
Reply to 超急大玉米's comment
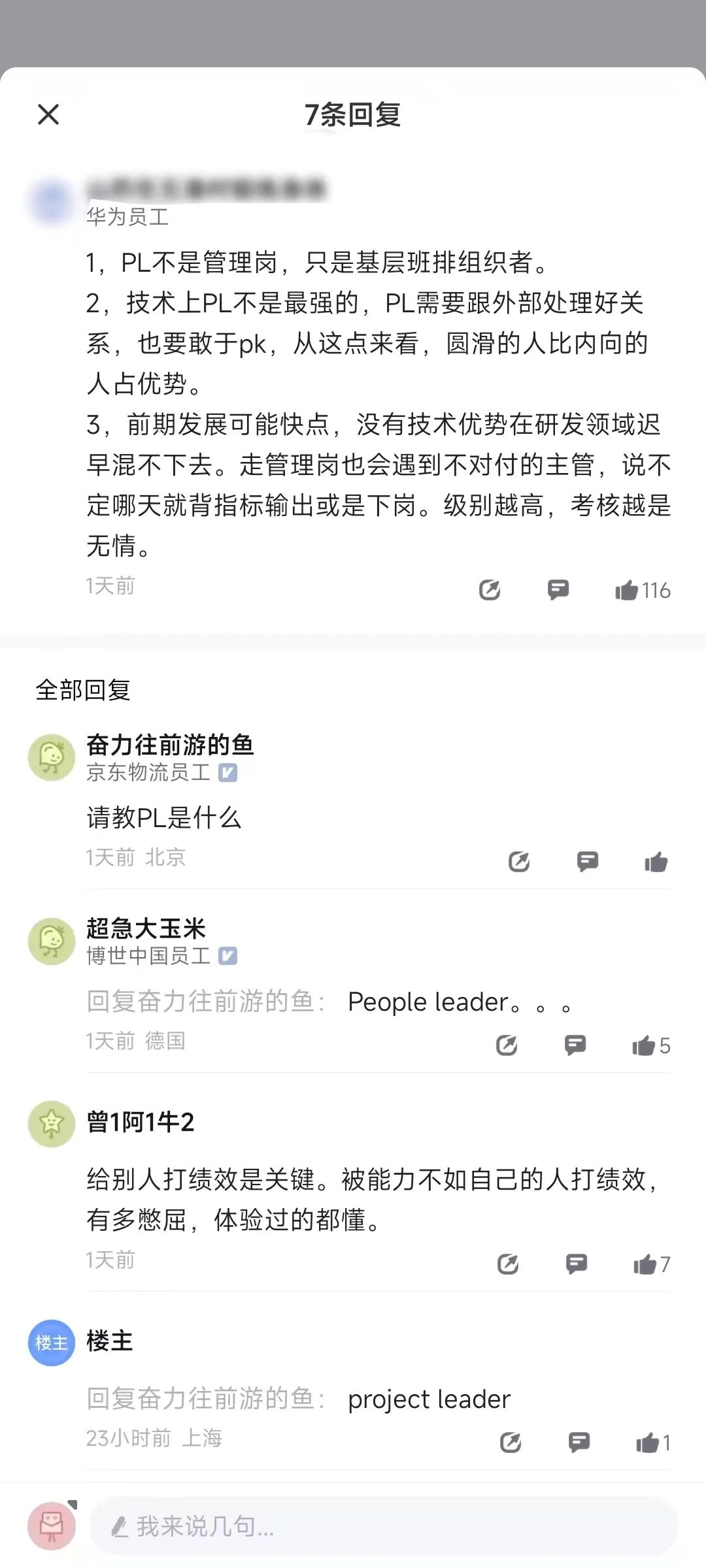[x=575, y=1045]
